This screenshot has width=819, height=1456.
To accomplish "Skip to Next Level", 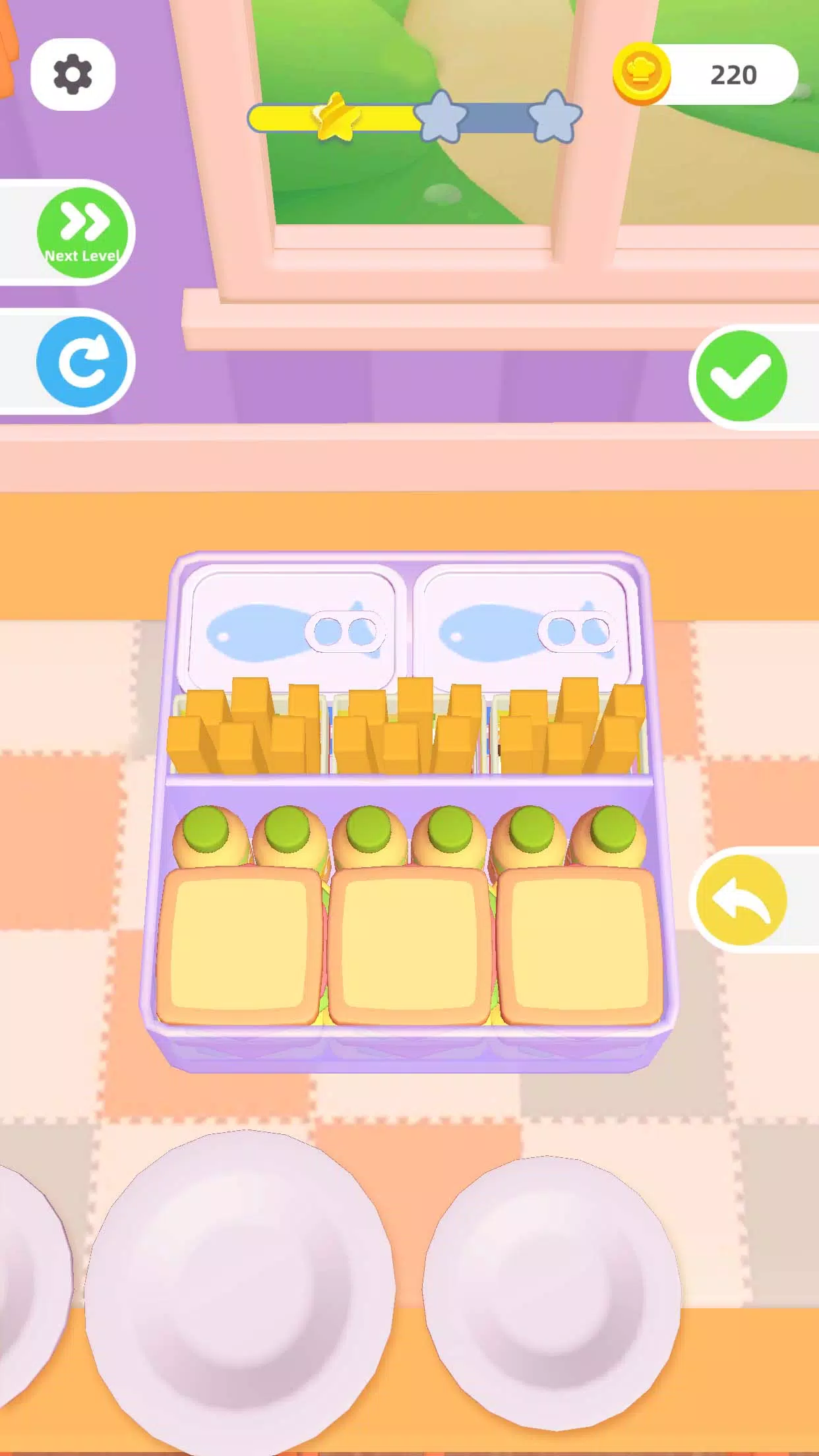I will tap(82, 232).
